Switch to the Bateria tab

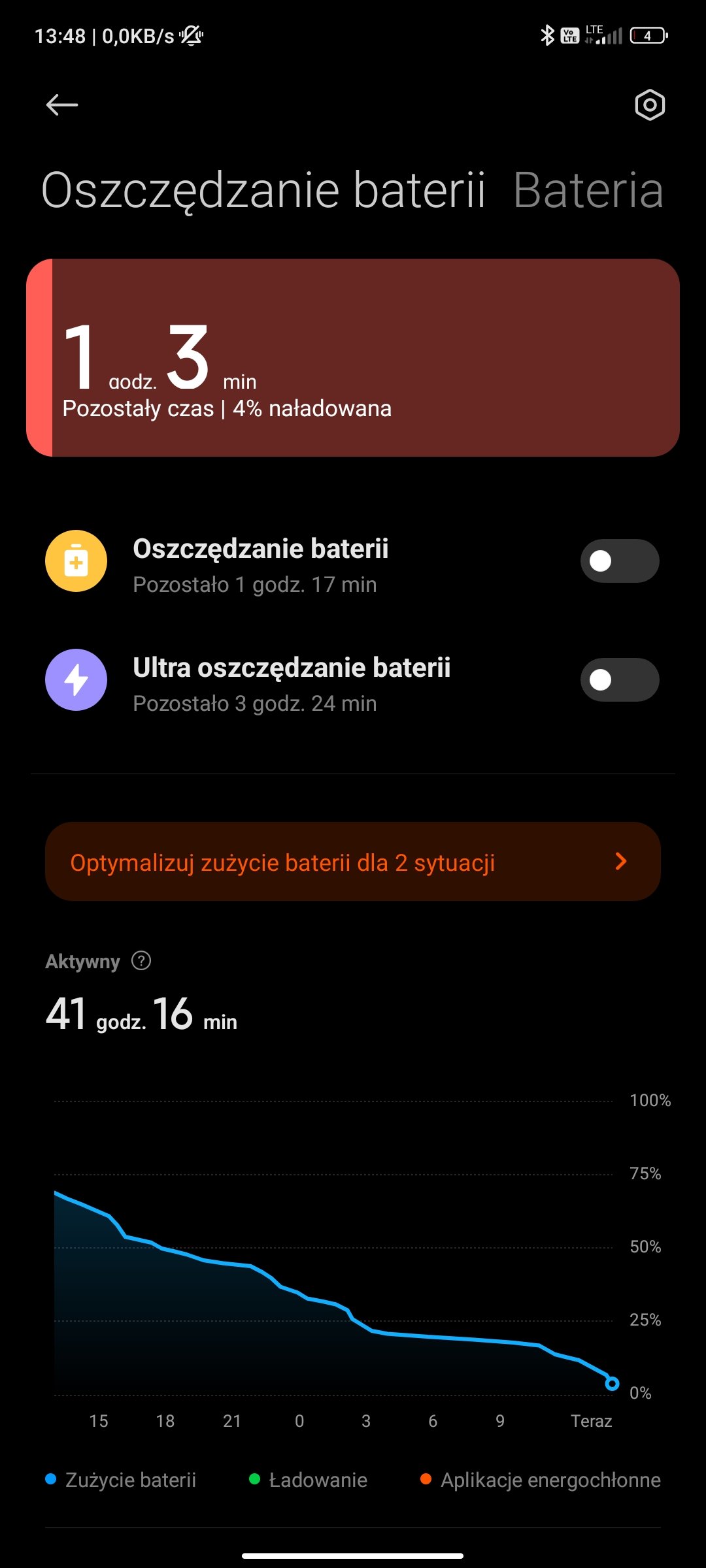point(588,191)
